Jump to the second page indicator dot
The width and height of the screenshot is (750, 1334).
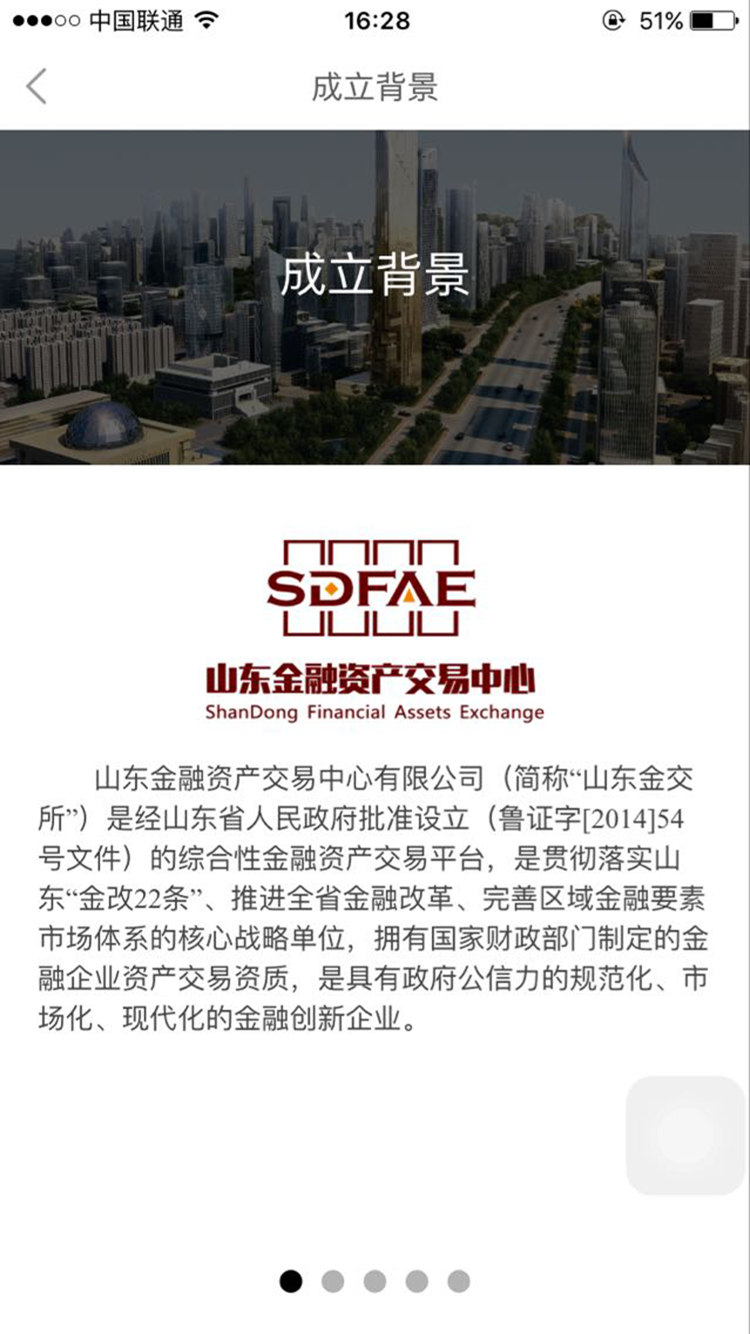[333, 1281]
